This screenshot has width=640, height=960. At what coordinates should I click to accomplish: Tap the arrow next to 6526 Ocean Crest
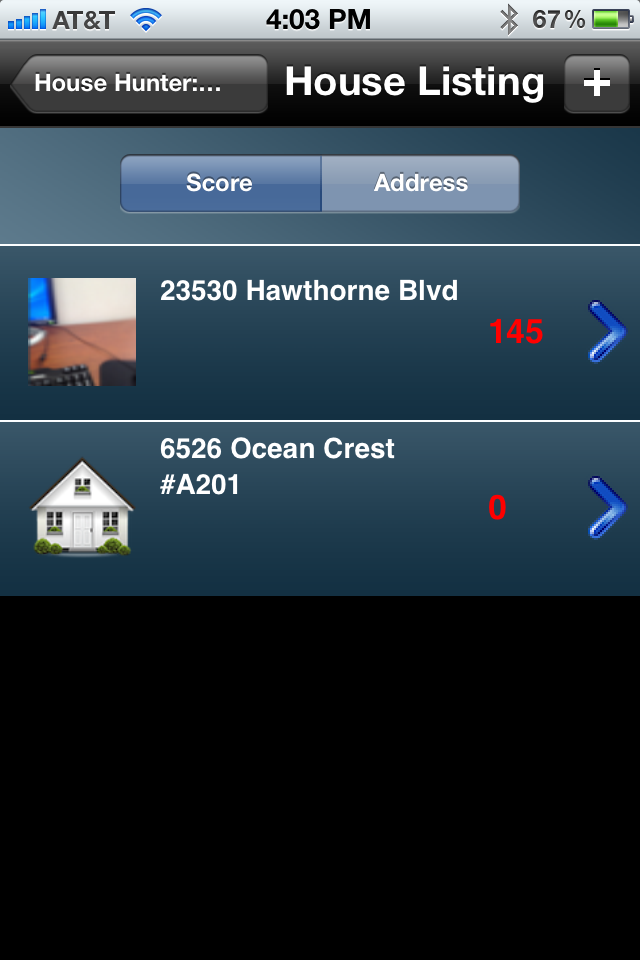606,508
